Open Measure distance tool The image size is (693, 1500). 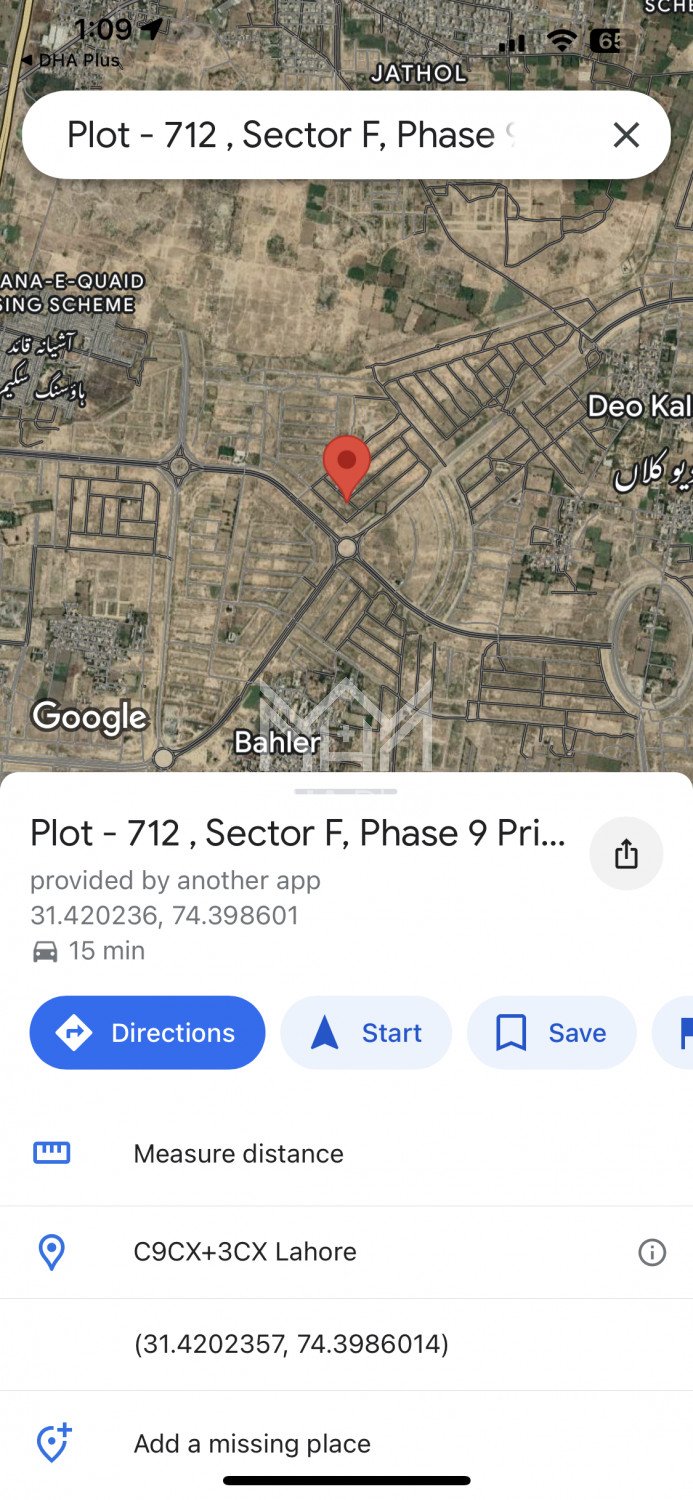(238, 1153)
